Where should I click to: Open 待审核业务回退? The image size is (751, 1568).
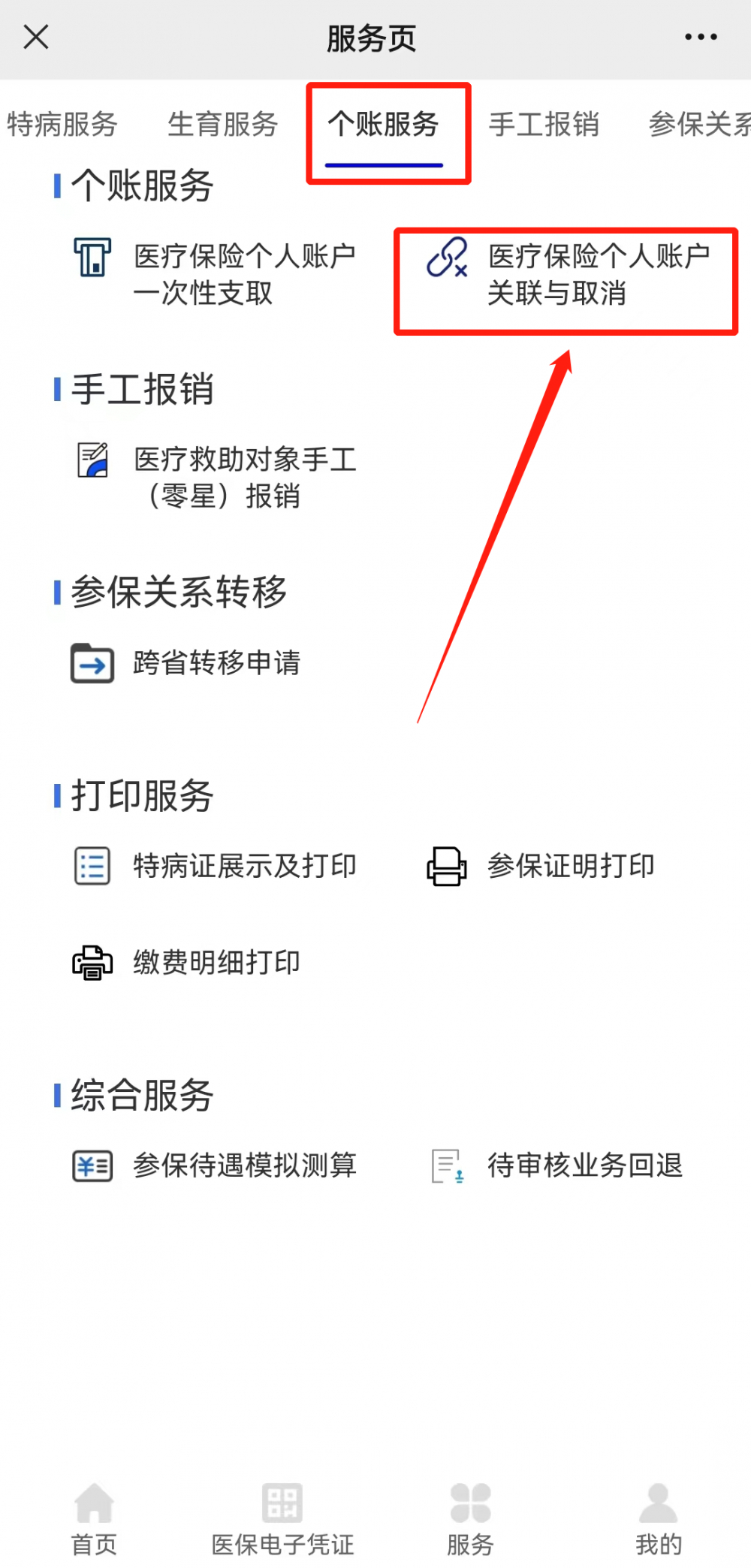coord(556,1165)
